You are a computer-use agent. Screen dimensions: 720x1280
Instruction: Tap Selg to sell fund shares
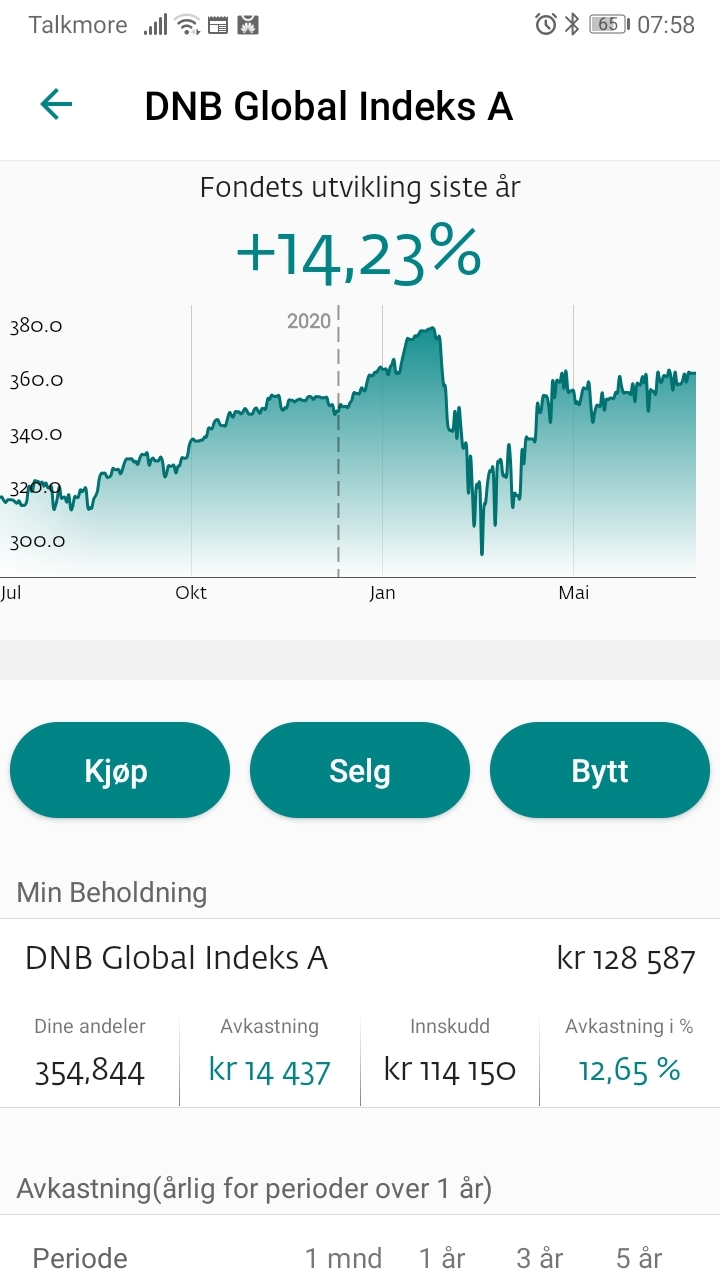click(x=360, y=770)
